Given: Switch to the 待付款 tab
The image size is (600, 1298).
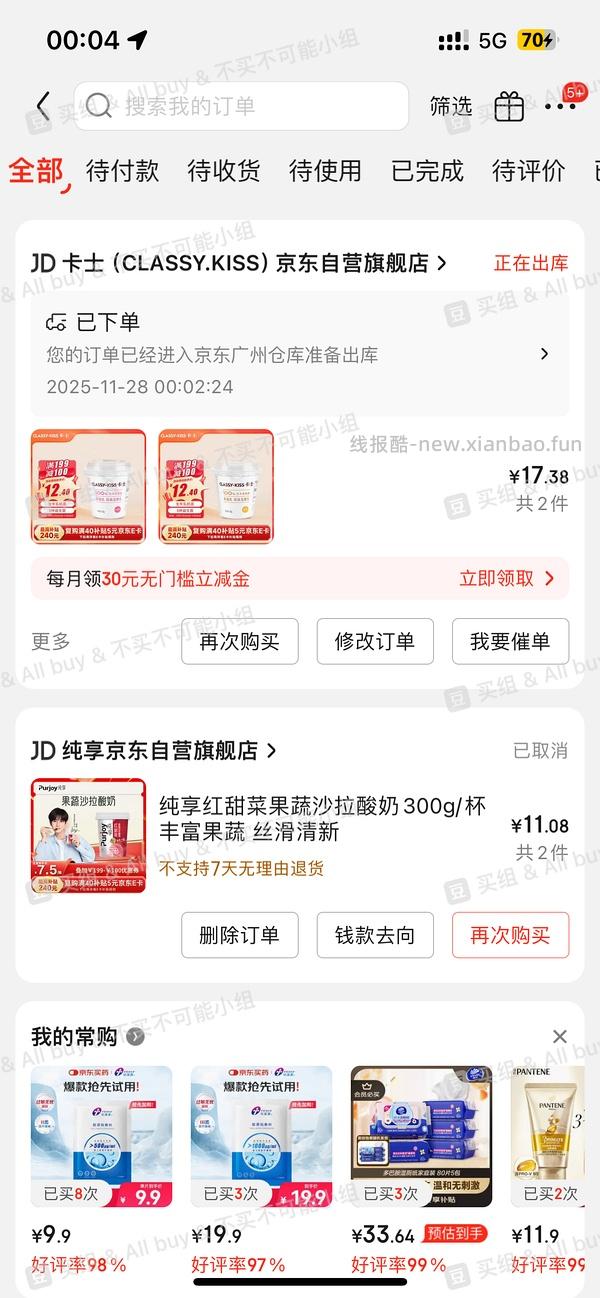Looking at the screenshot, I should coord(122,171).
